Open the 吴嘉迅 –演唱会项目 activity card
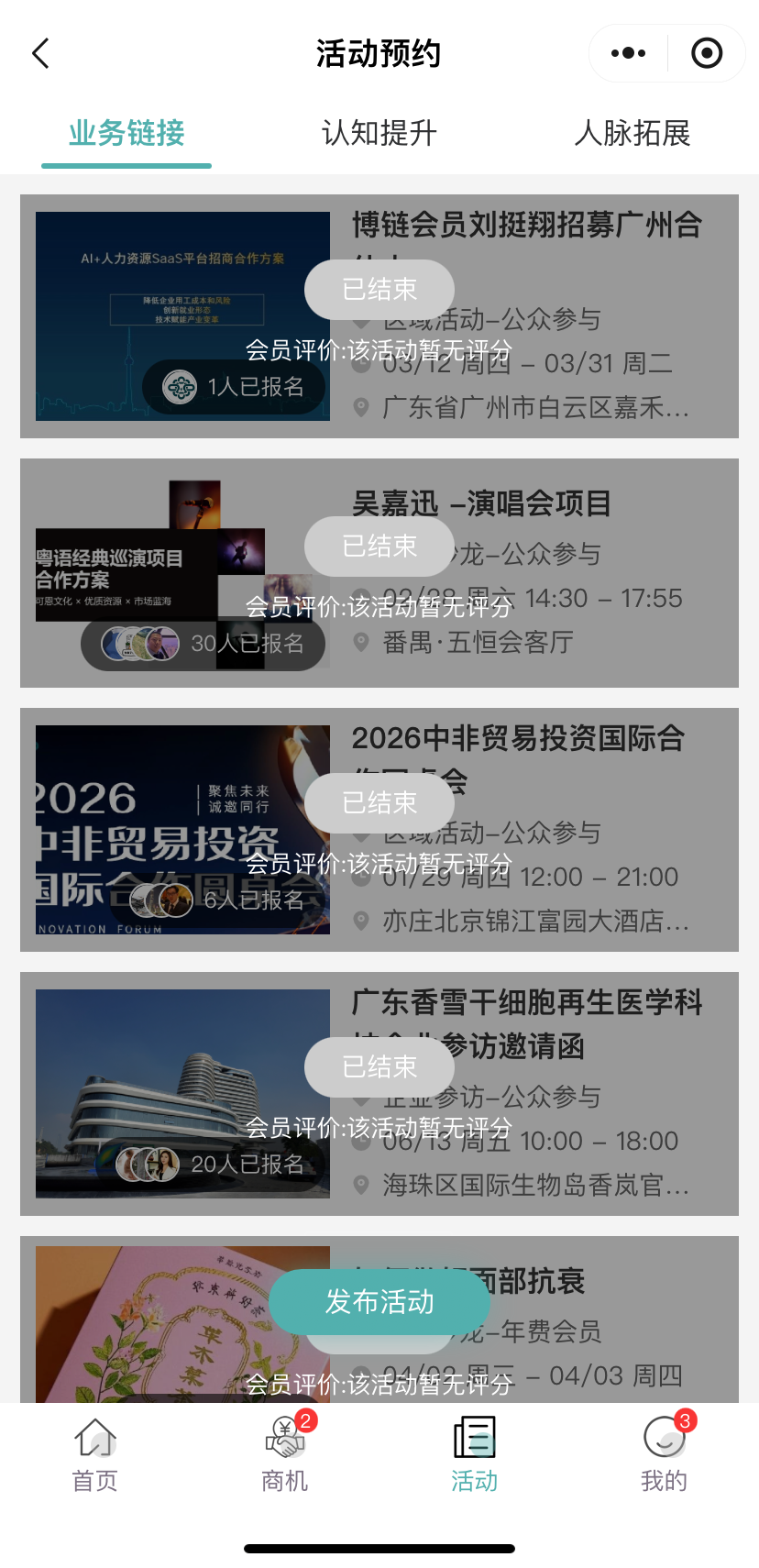Viewport: 759px width, 1568px height. (x=482, y=502)
